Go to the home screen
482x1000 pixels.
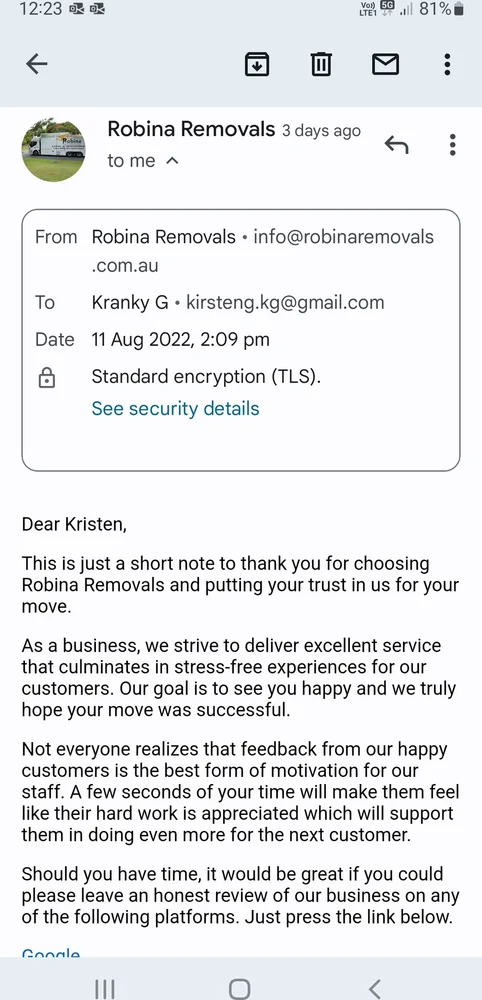point(239,989)
